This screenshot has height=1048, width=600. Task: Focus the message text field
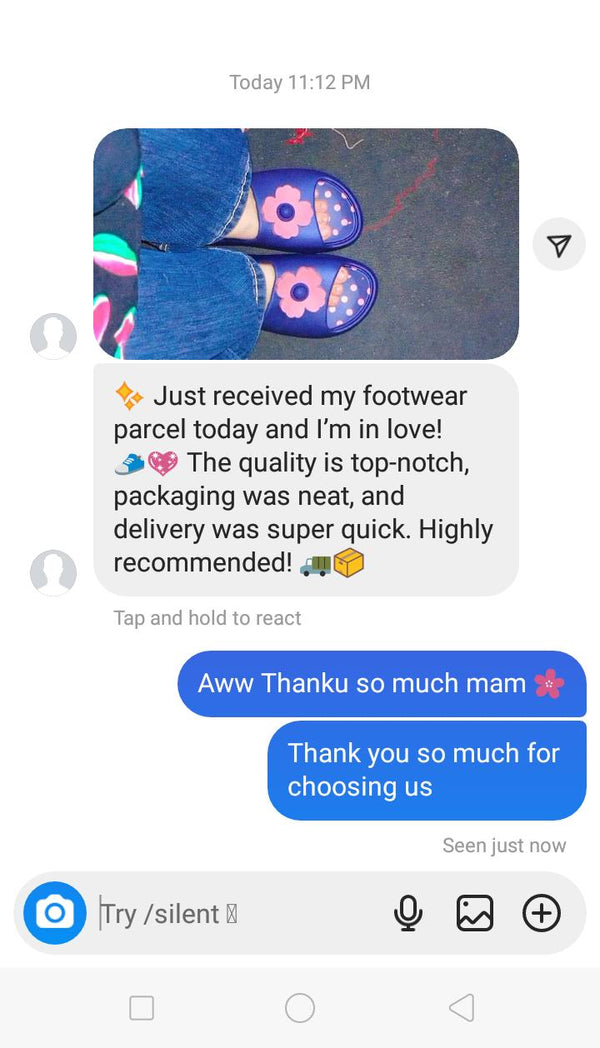[240, 913]
